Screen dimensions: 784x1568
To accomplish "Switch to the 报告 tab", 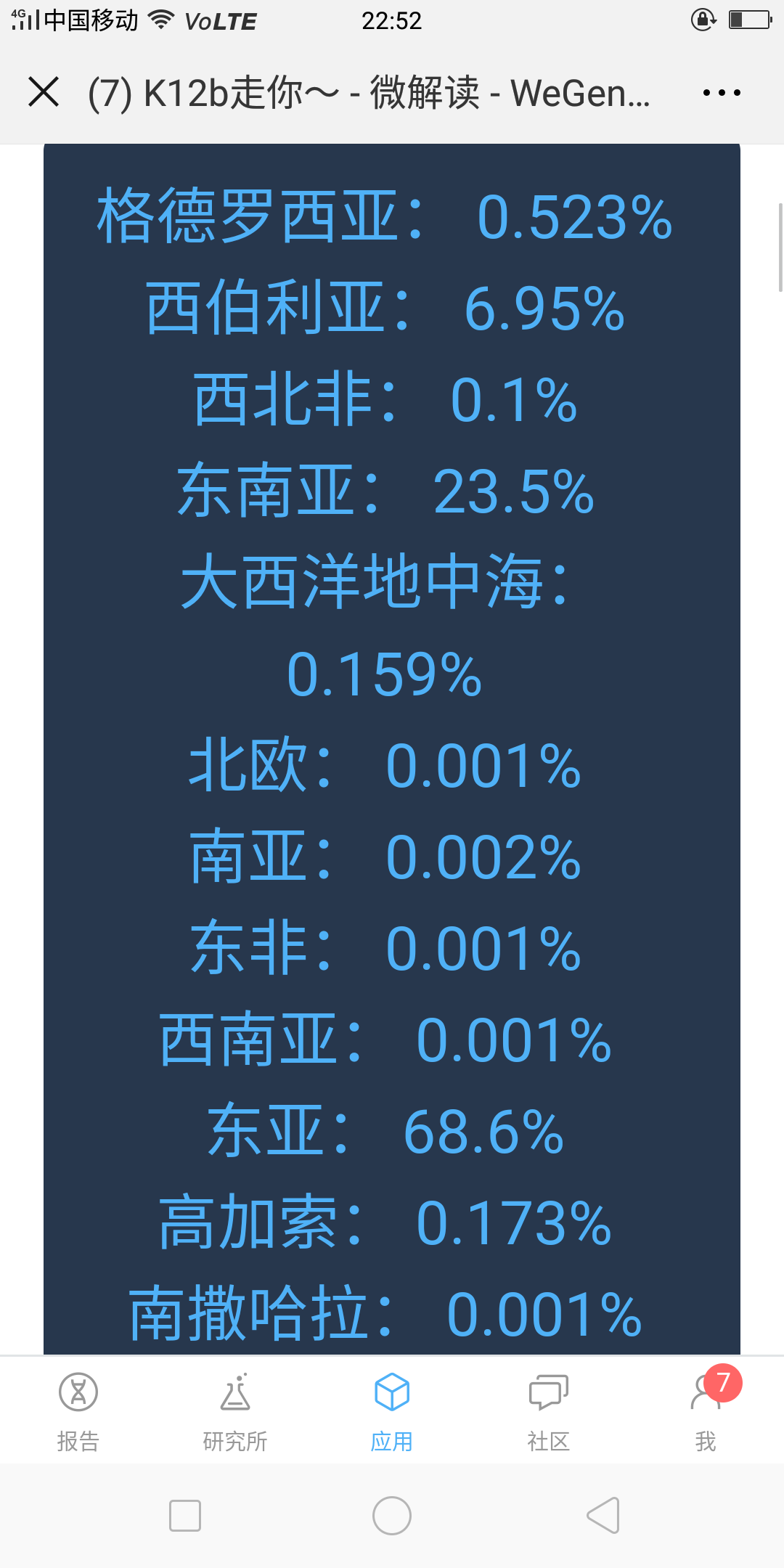I will tap(78, 1412).
